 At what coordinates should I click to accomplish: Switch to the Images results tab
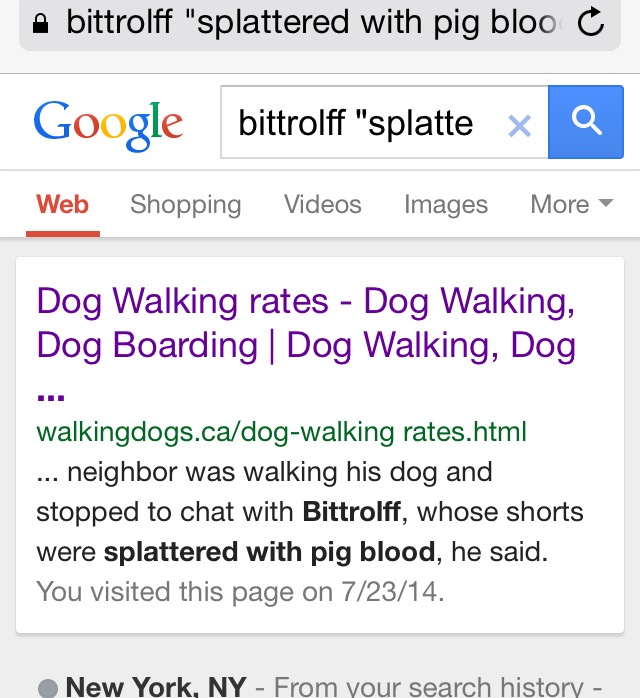click(x=445, y=204)
